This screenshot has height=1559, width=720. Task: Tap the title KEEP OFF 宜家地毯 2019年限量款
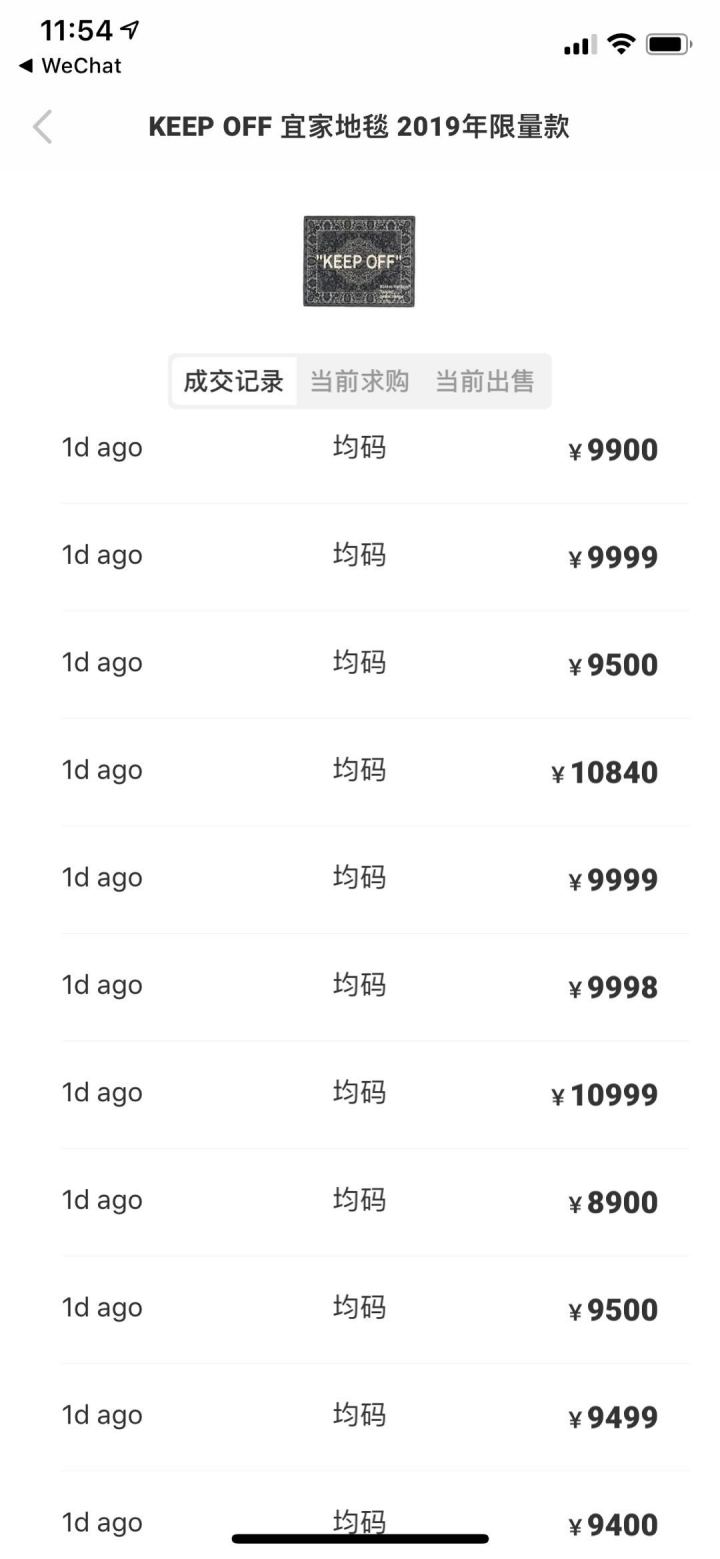[x=360, y=127]
